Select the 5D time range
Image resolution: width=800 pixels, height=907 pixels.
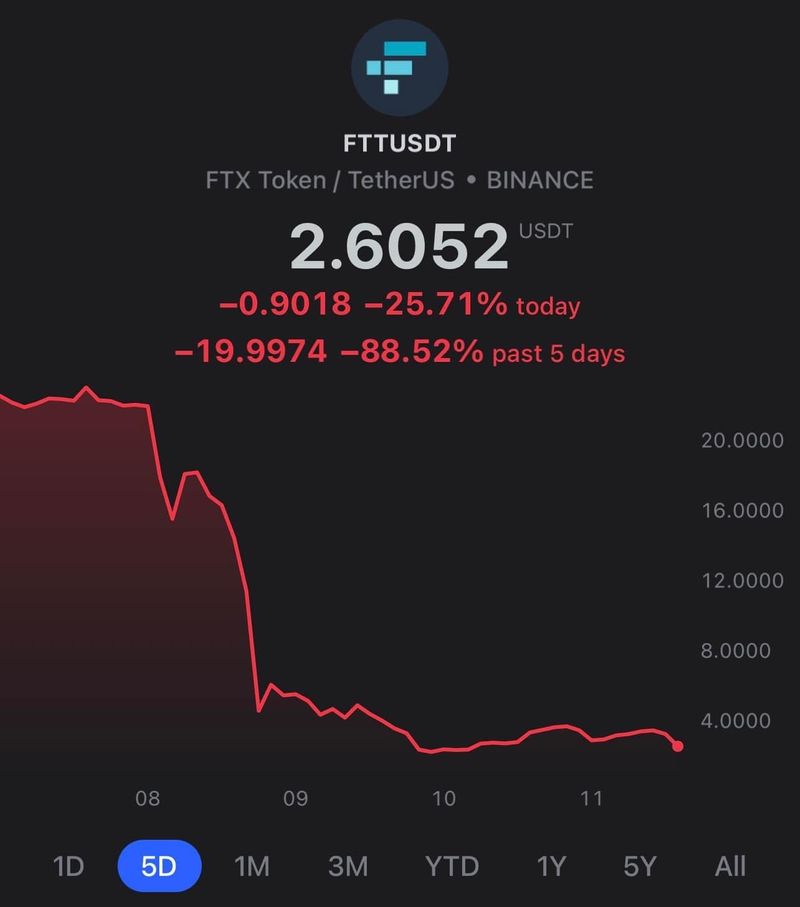pos(159,865)
